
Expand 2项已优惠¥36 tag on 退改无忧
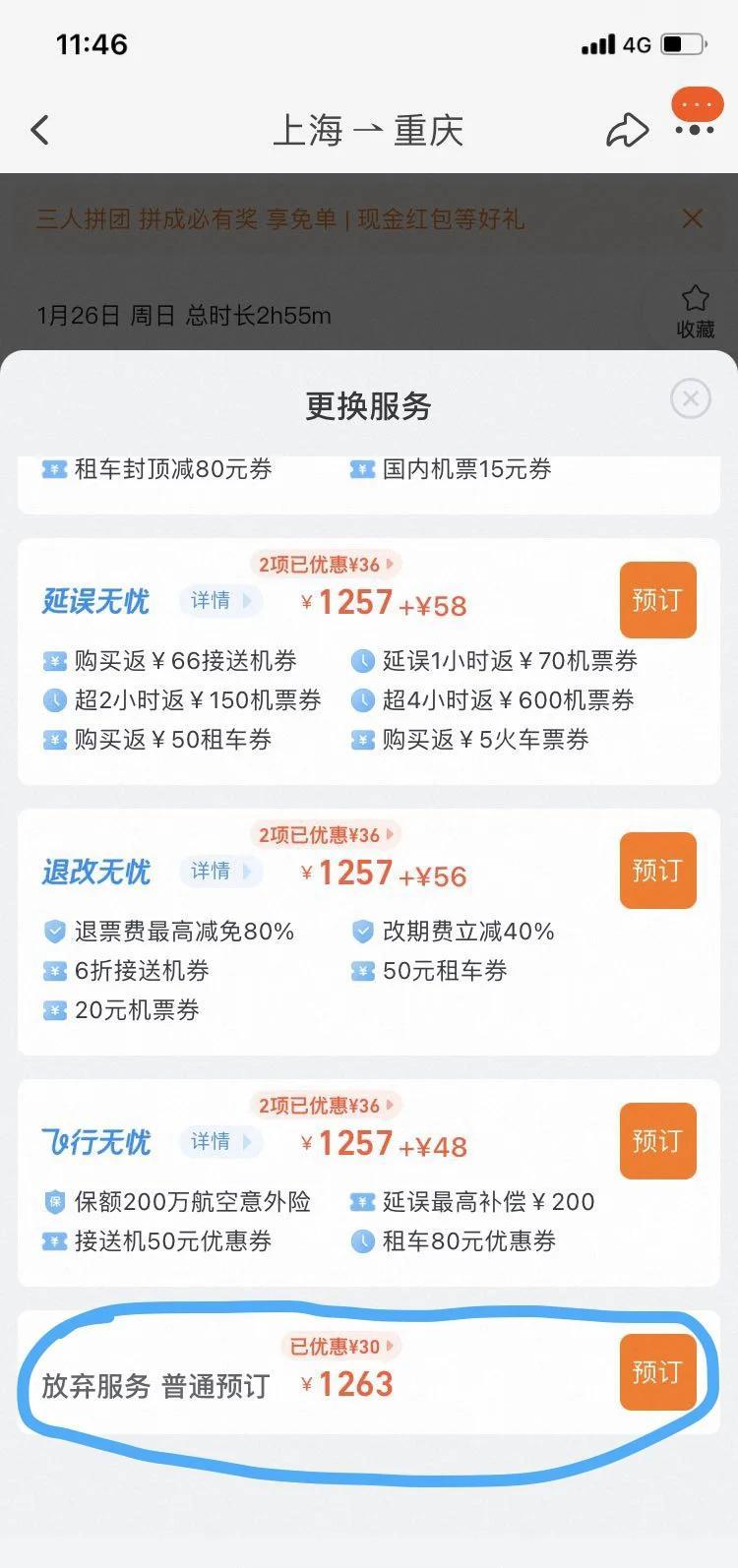pyautogui.click(x=325, y=835)
